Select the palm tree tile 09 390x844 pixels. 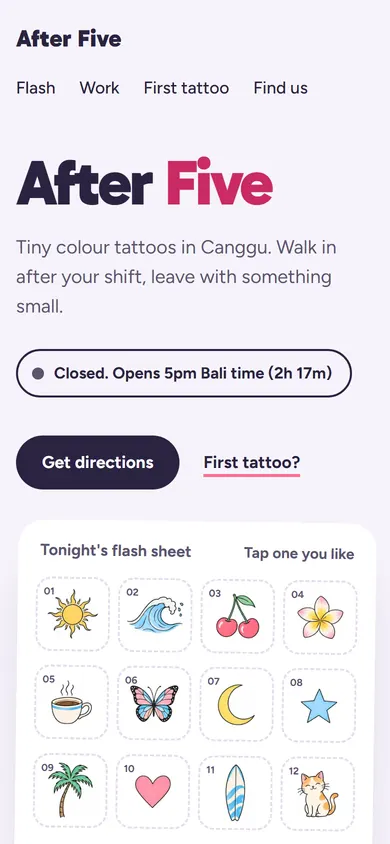[x=70, y=790]
